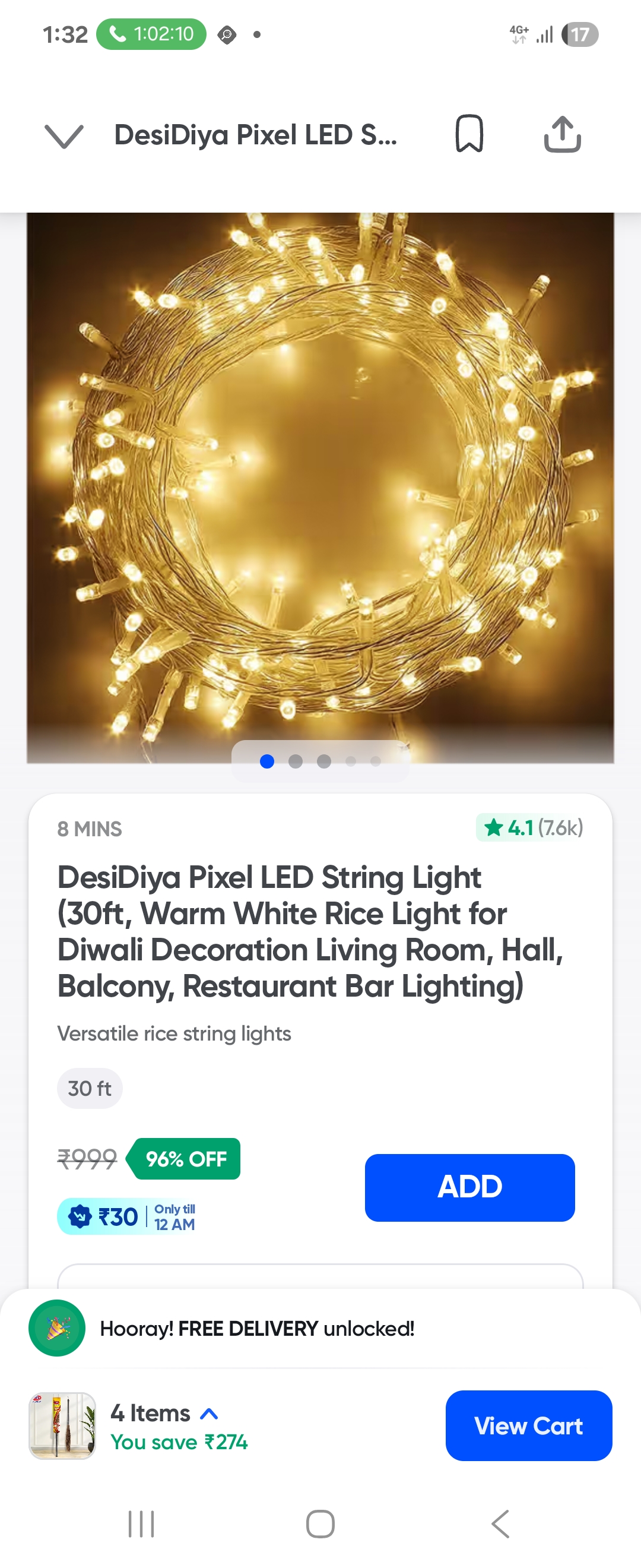Open View Cart

click(528, 1425)
